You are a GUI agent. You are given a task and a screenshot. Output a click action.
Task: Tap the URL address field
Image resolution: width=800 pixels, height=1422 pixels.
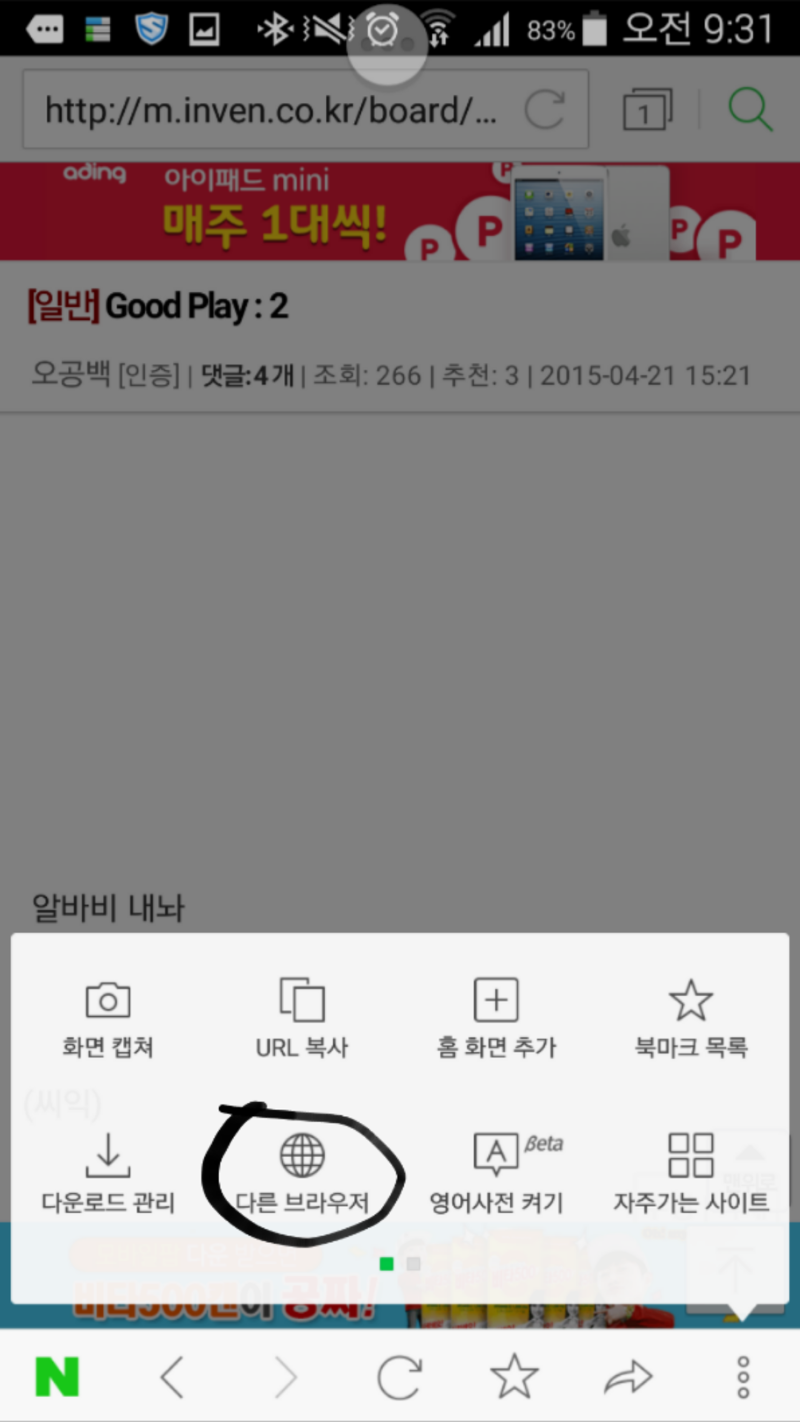click(x=270, y=110)
